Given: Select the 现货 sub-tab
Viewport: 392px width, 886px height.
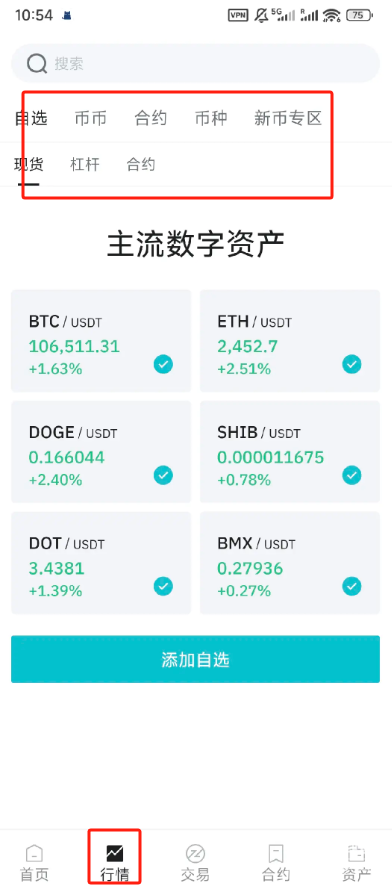Looking at the screenshot, I should (29, 164).
